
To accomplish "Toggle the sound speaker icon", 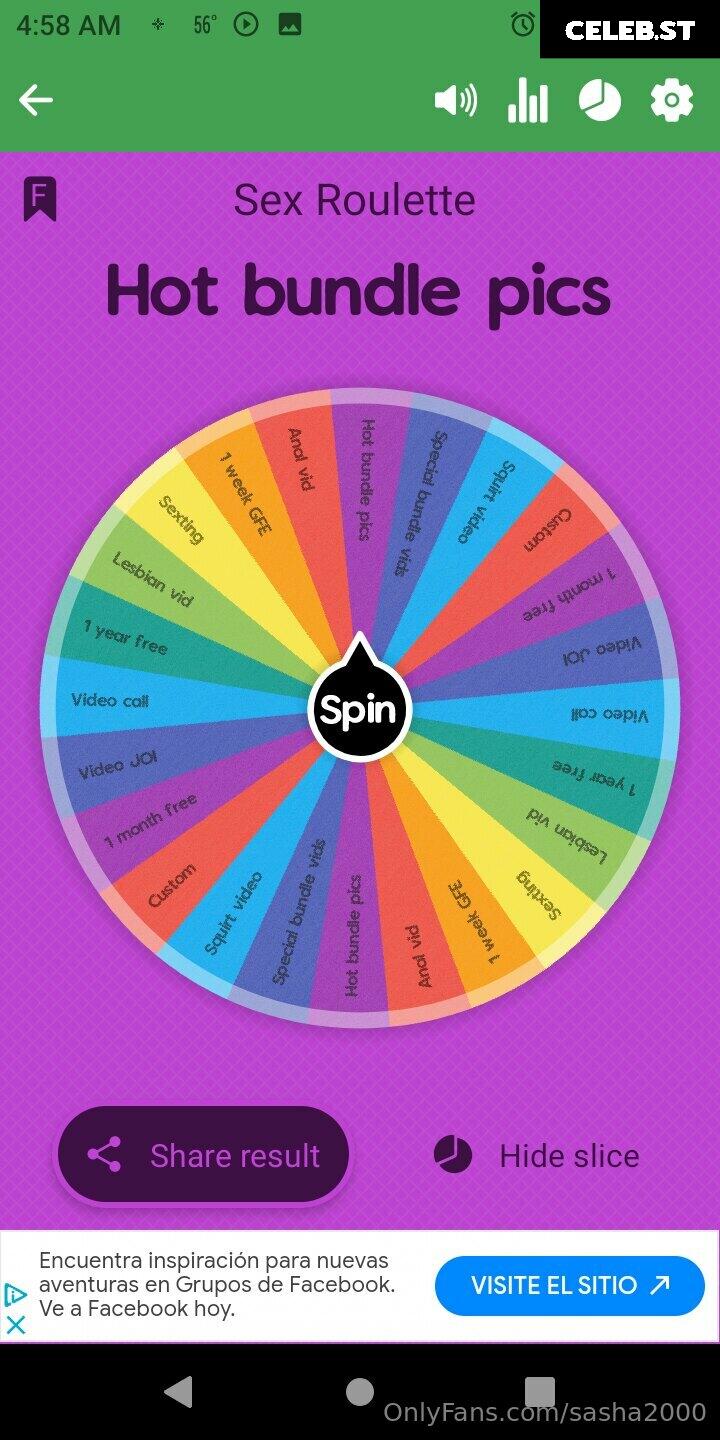I will [x=456, y=100].
